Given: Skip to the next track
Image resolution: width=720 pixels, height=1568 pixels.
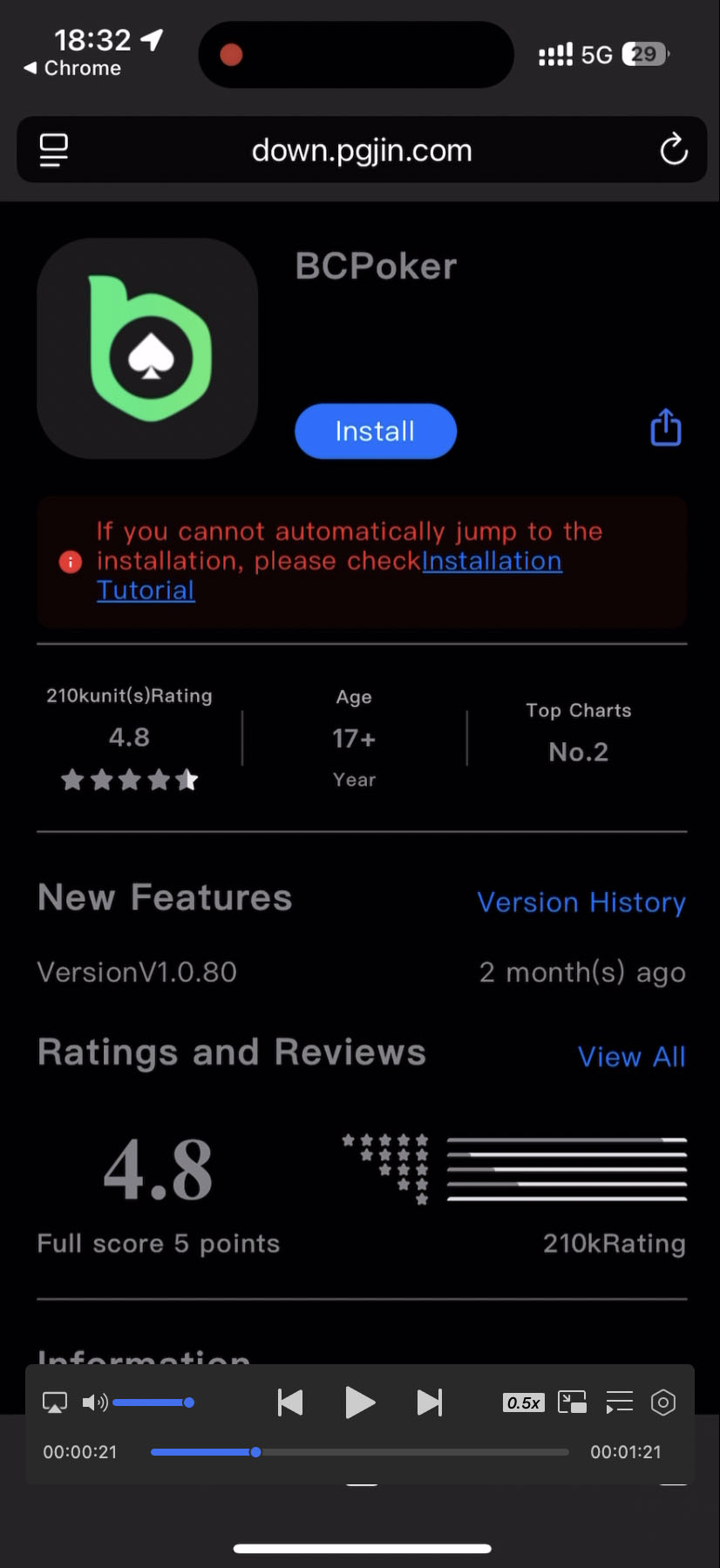Looking at the screenshot, I should click(429, 1402).
